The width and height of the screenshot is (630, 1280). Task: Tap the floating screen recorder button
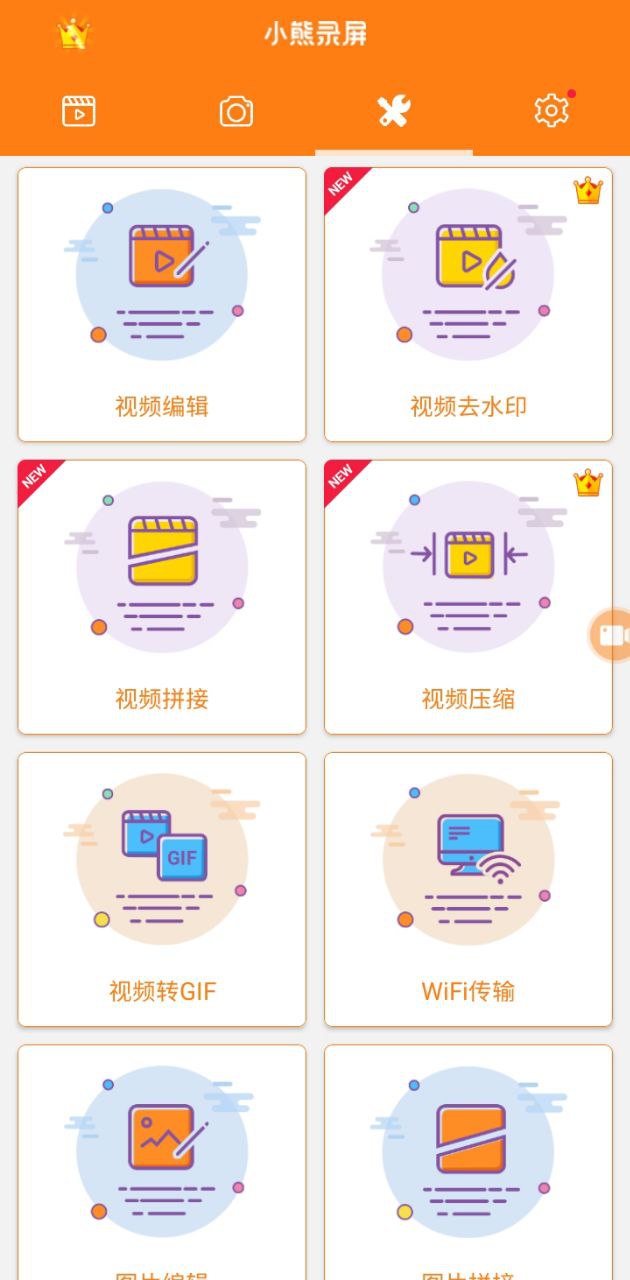610,635
